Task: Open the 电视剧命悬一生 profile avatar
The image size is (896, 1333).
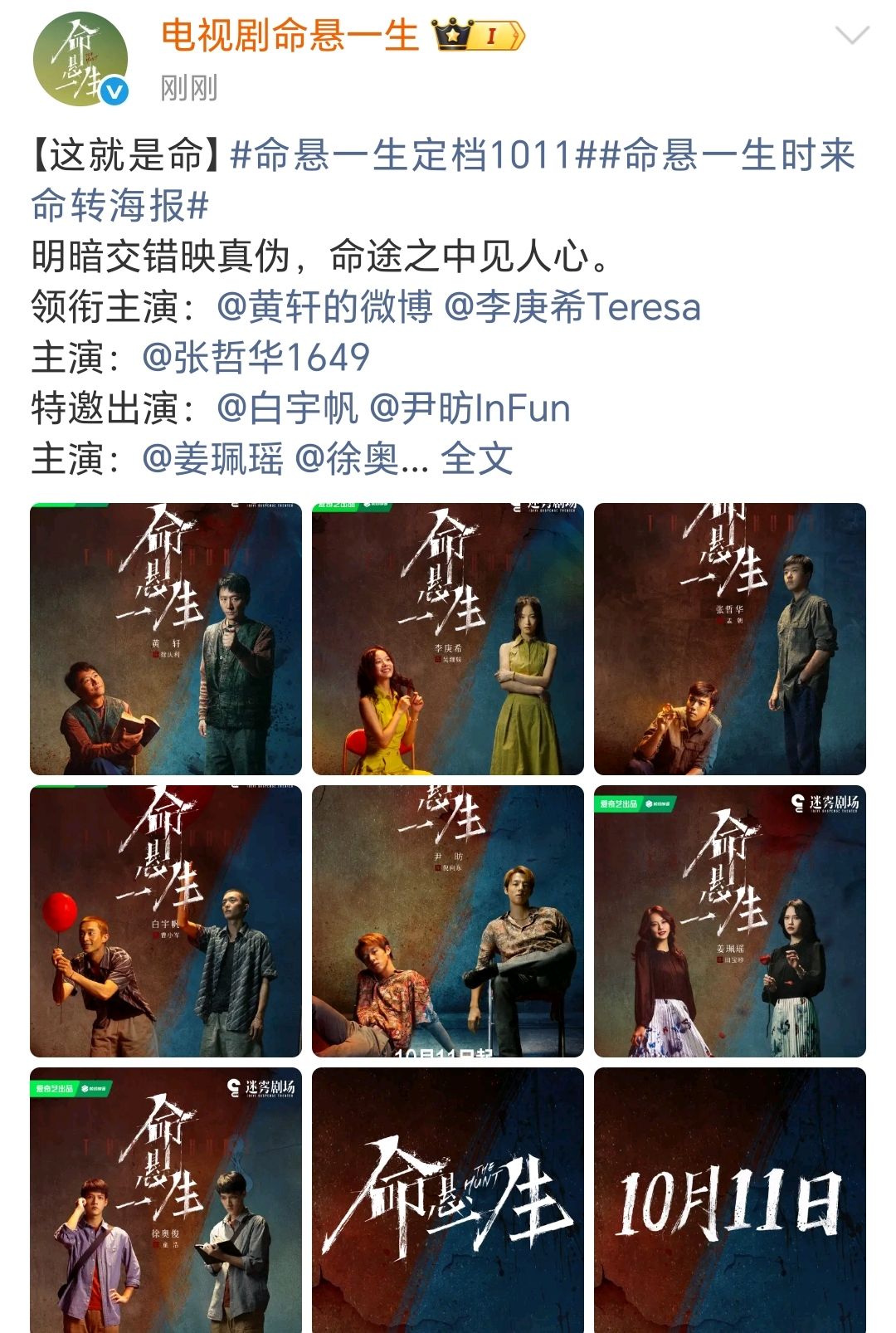Action: (80, 59)
